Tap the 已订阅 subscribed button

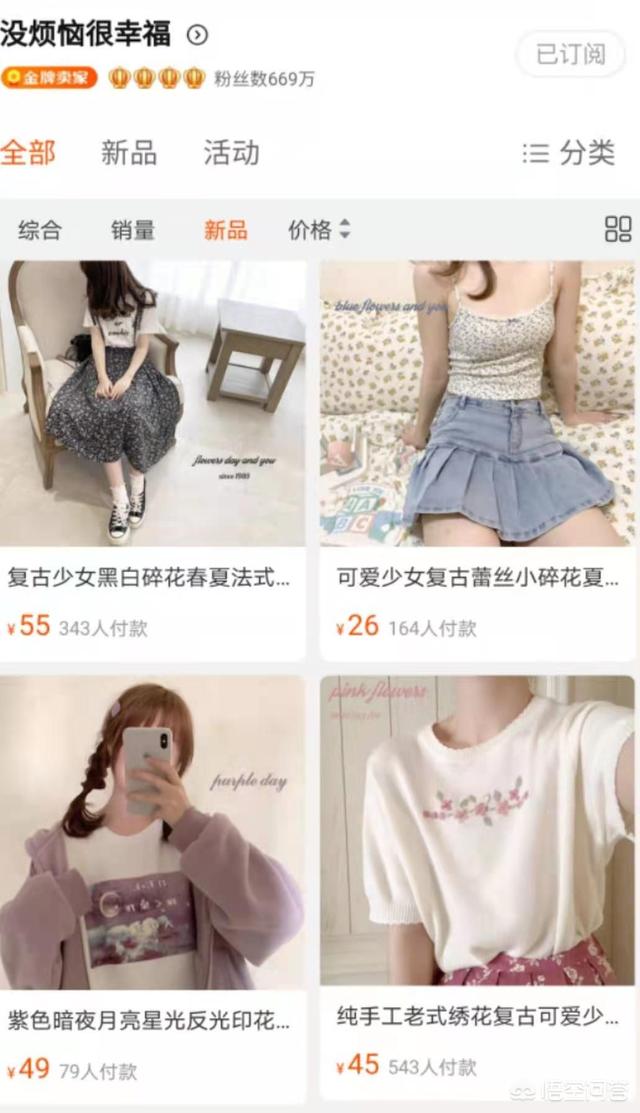[x=568, y=54]
